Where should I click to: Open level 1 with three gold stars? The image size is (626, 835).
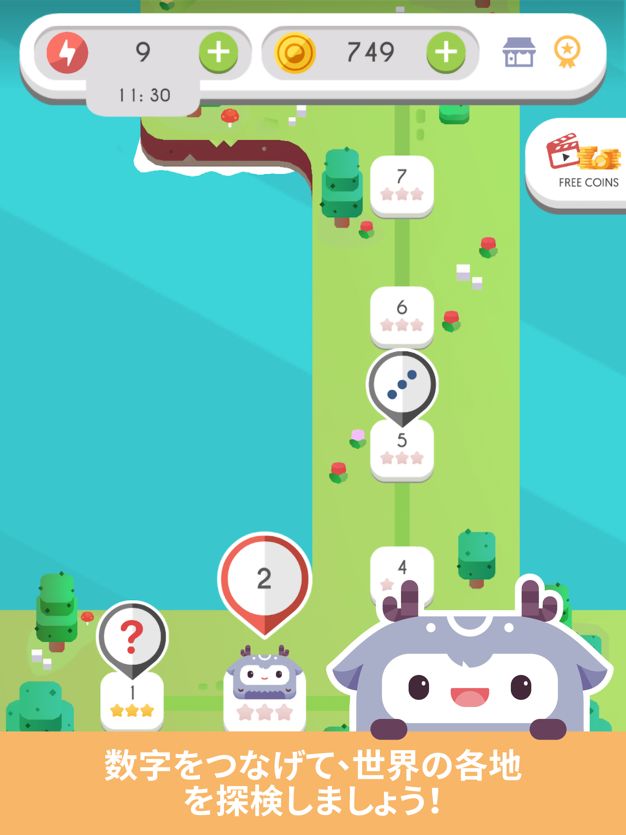tap(132, 701)
